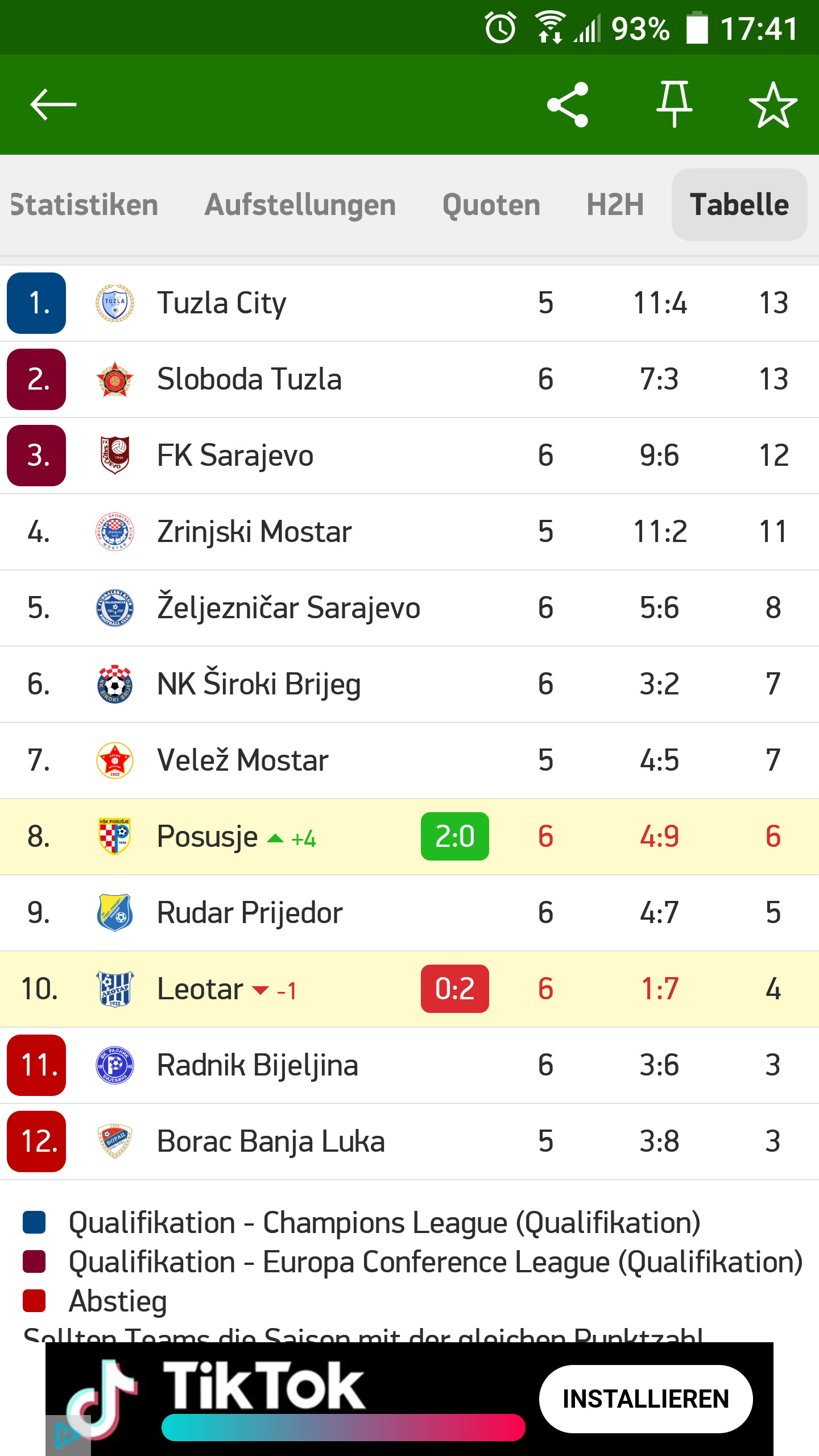Open NK Široki Brijeg team row

[x=409, y=684]
